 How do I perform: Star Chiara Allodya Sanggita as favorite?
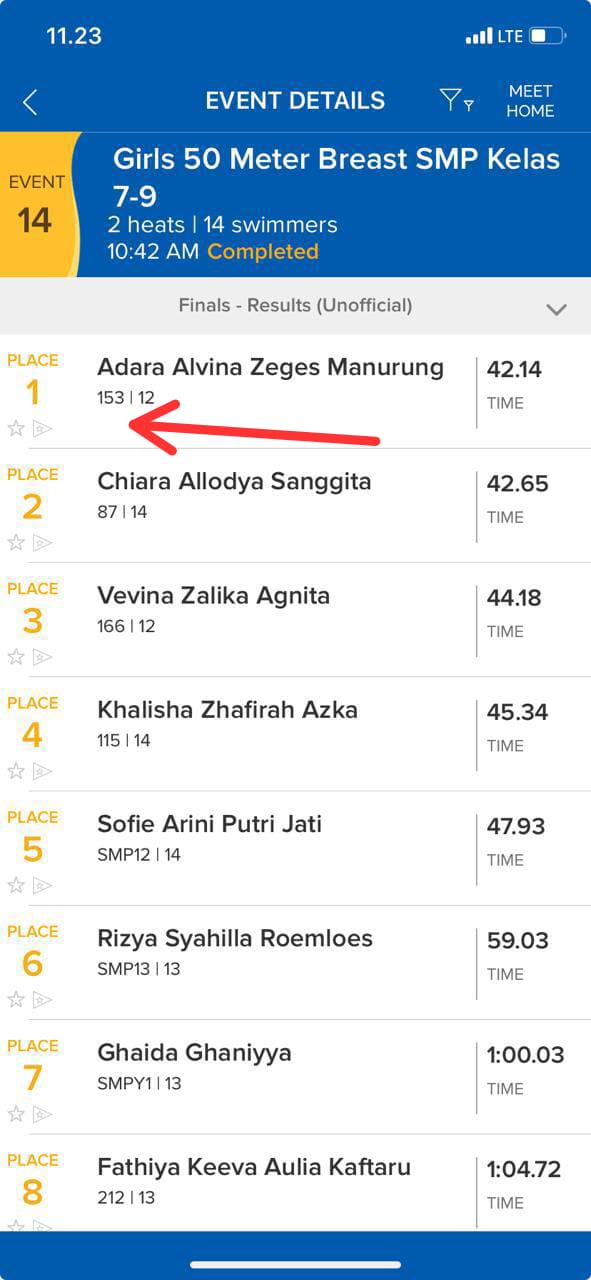tap(16, 542)
